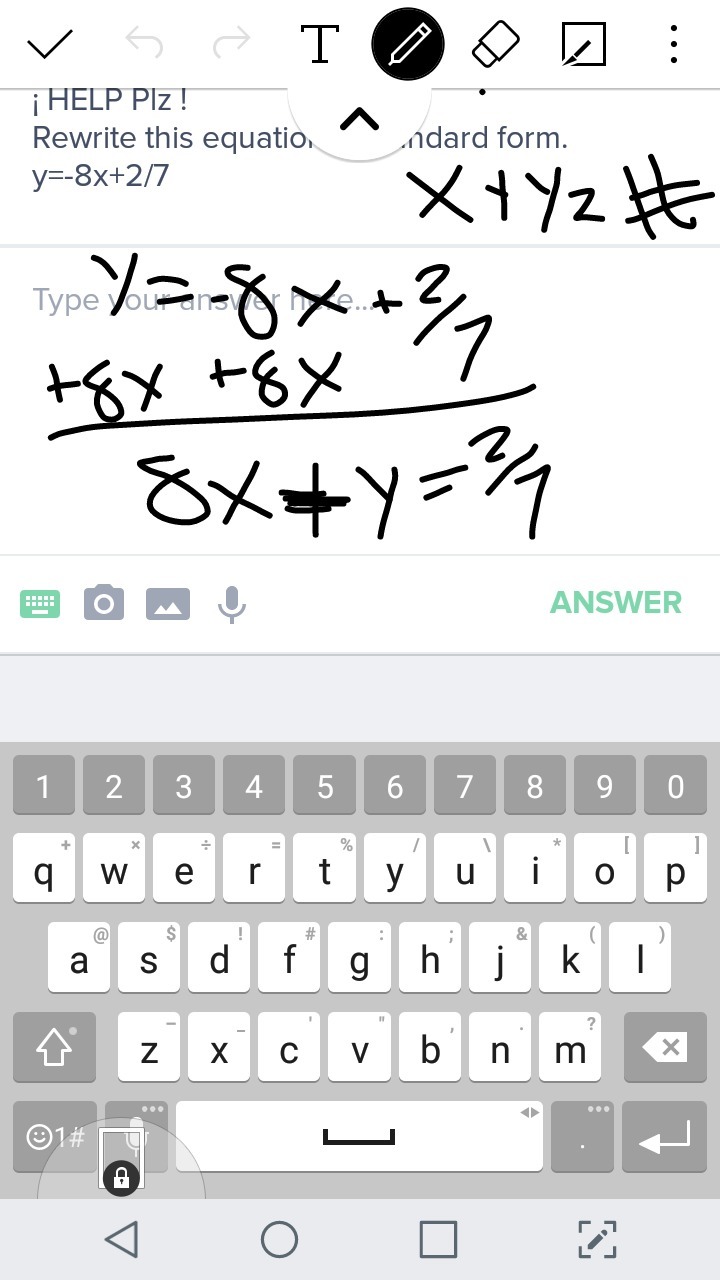Go back using the navigation bar
This screenshot has height=1280, width=720.
tap(121, 1239)
